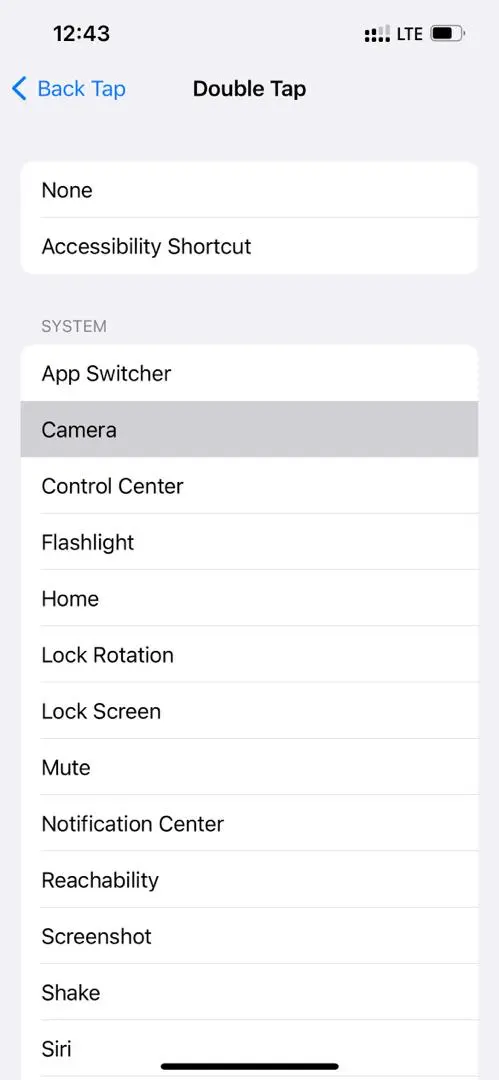Viewport: 499px width, 1080px height.
Task: Choose Accessibility Shortcut option
Action: click(250, 247)
